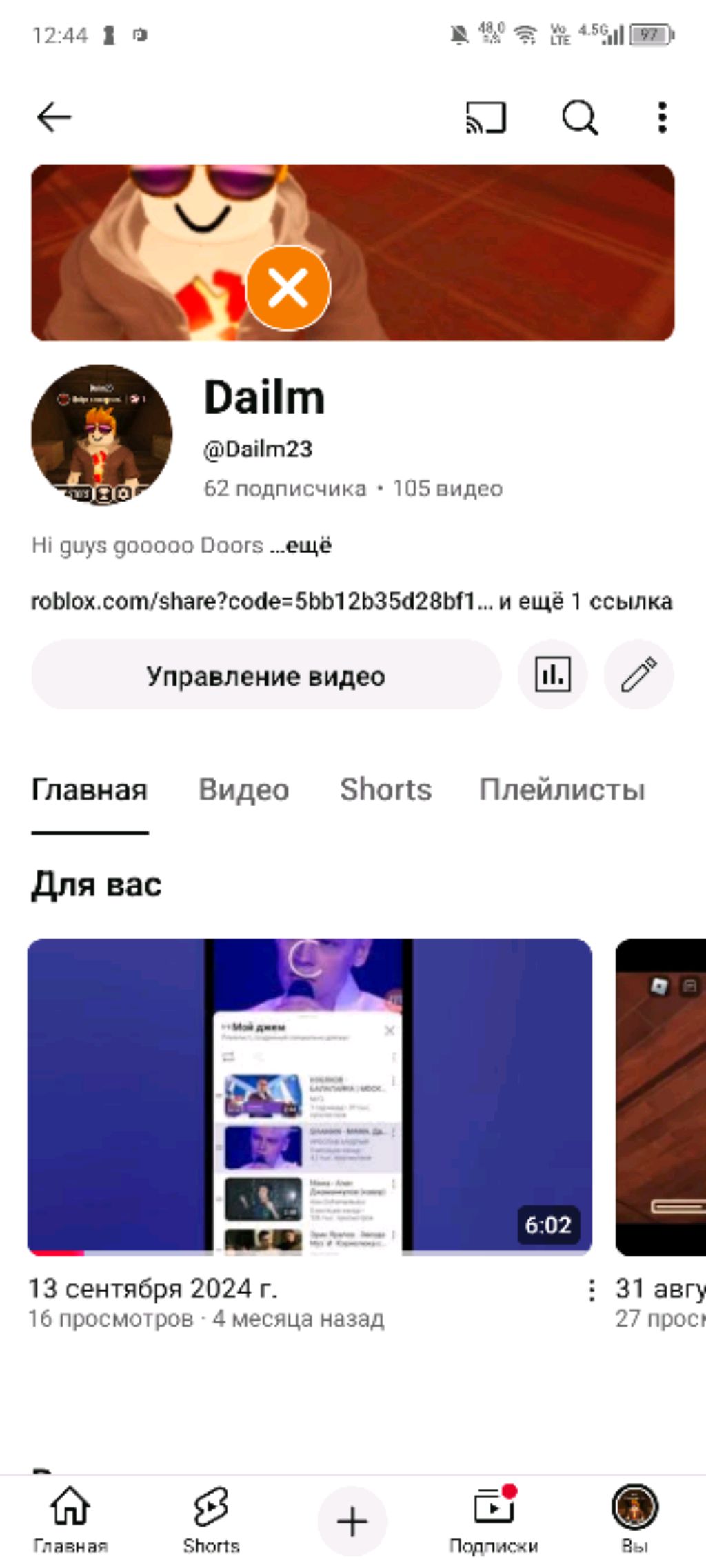Open the top overflow menu
The height and width of the screenshot is (1568, 706).
(662, 117)
